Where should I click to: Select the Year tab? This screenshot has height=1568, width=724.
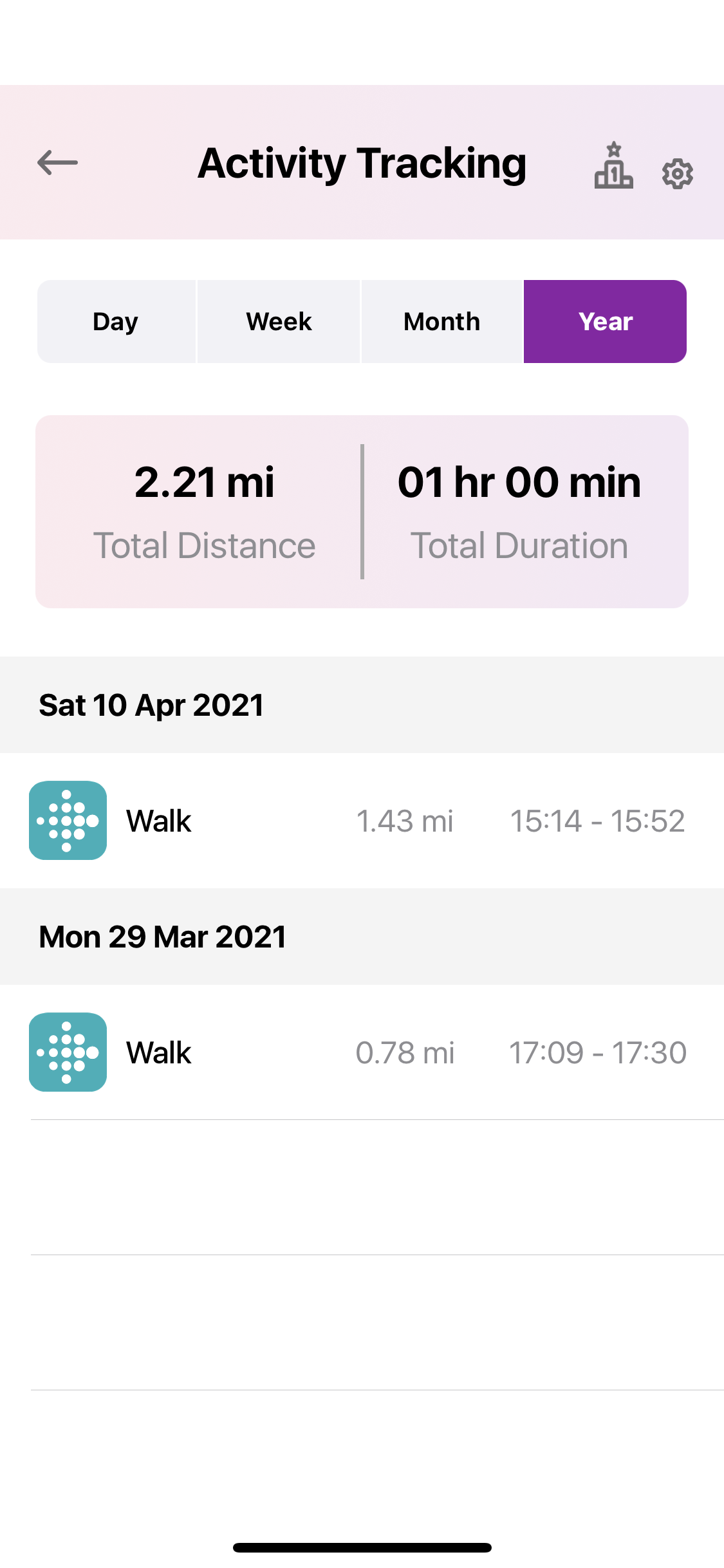[x=605, y=322]
